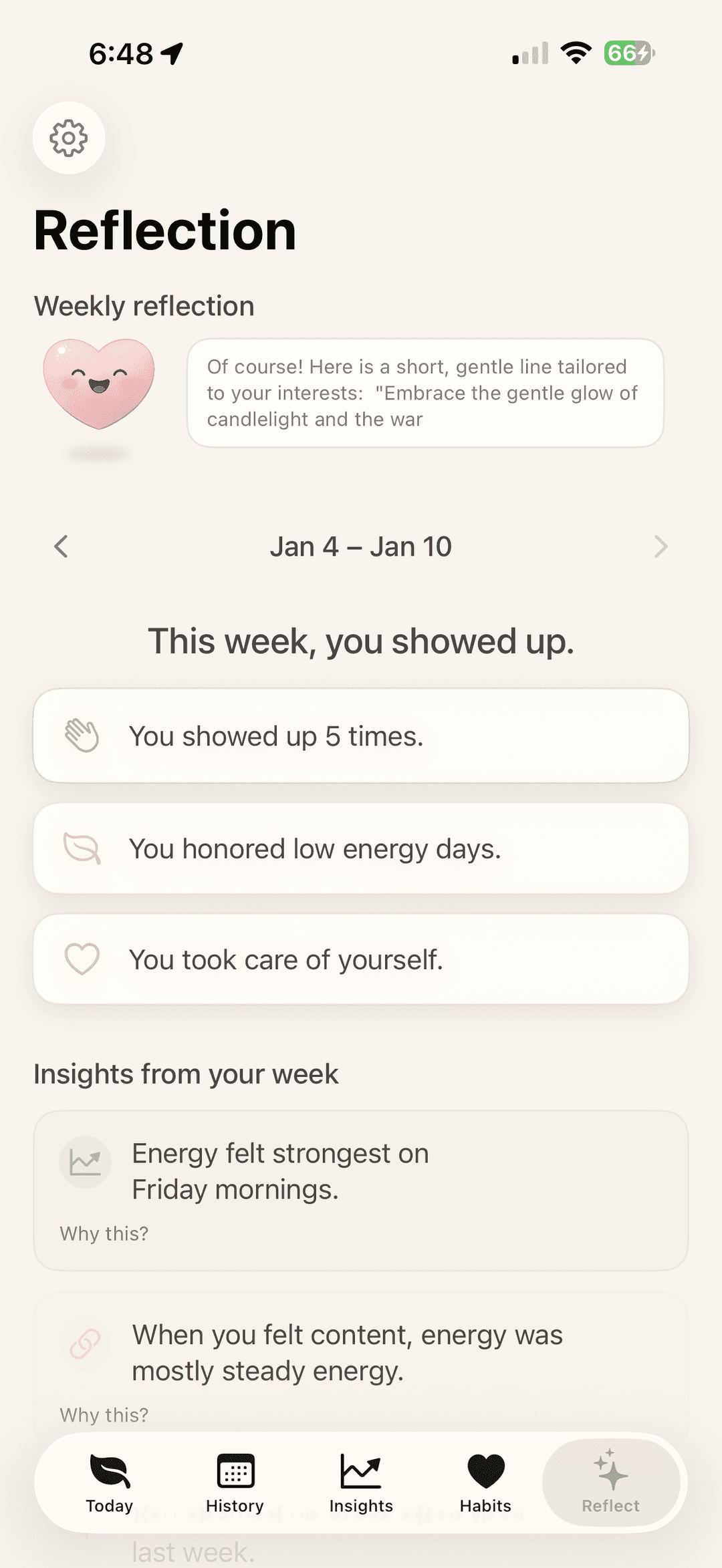The width and height of the screenshot is (722, 1568).
Task: Tap the heart icon on the self-care card
Action: (x=82, y=959)
